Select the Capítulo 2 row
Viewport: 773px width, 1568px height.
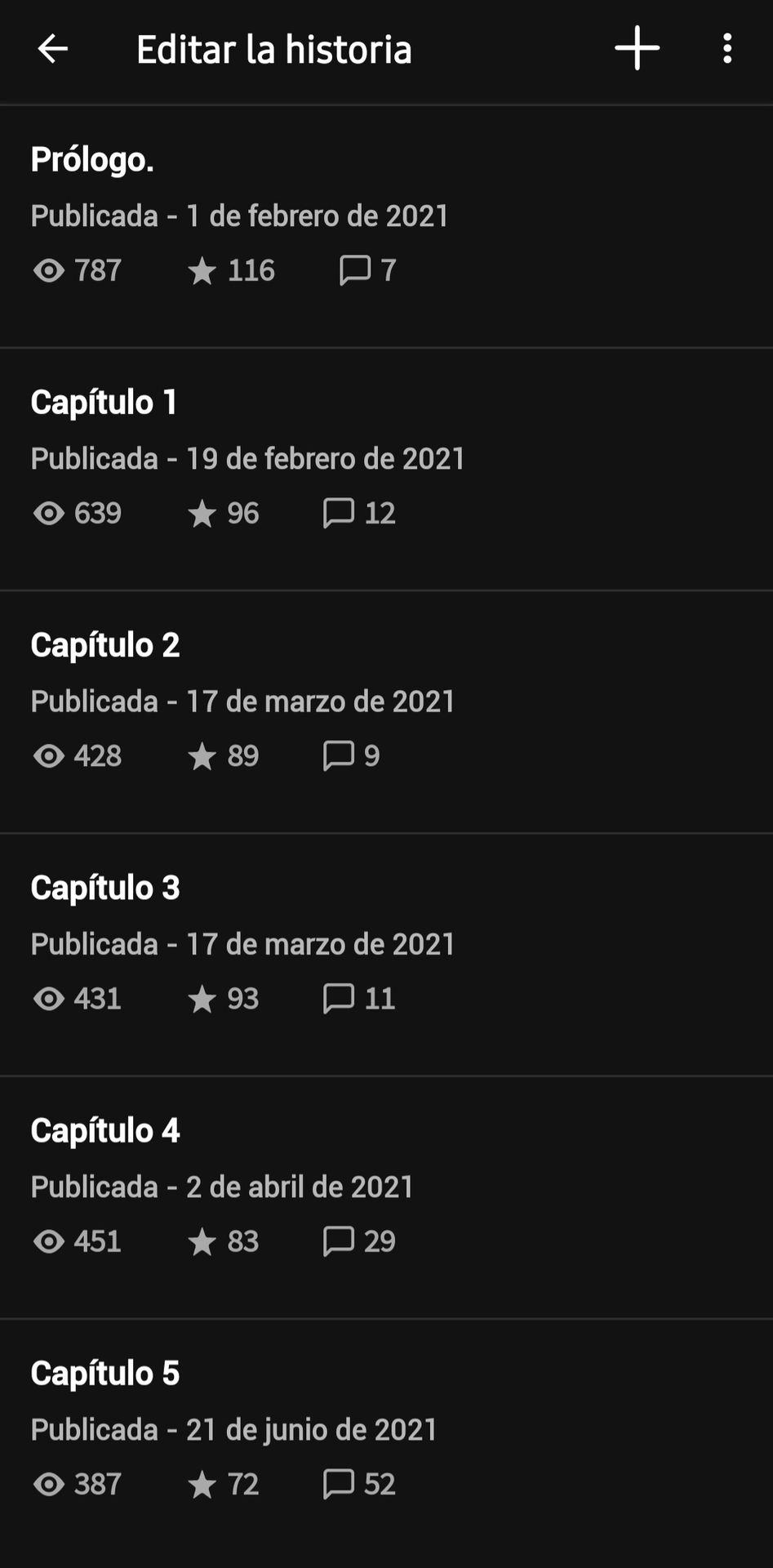point(386,712)
